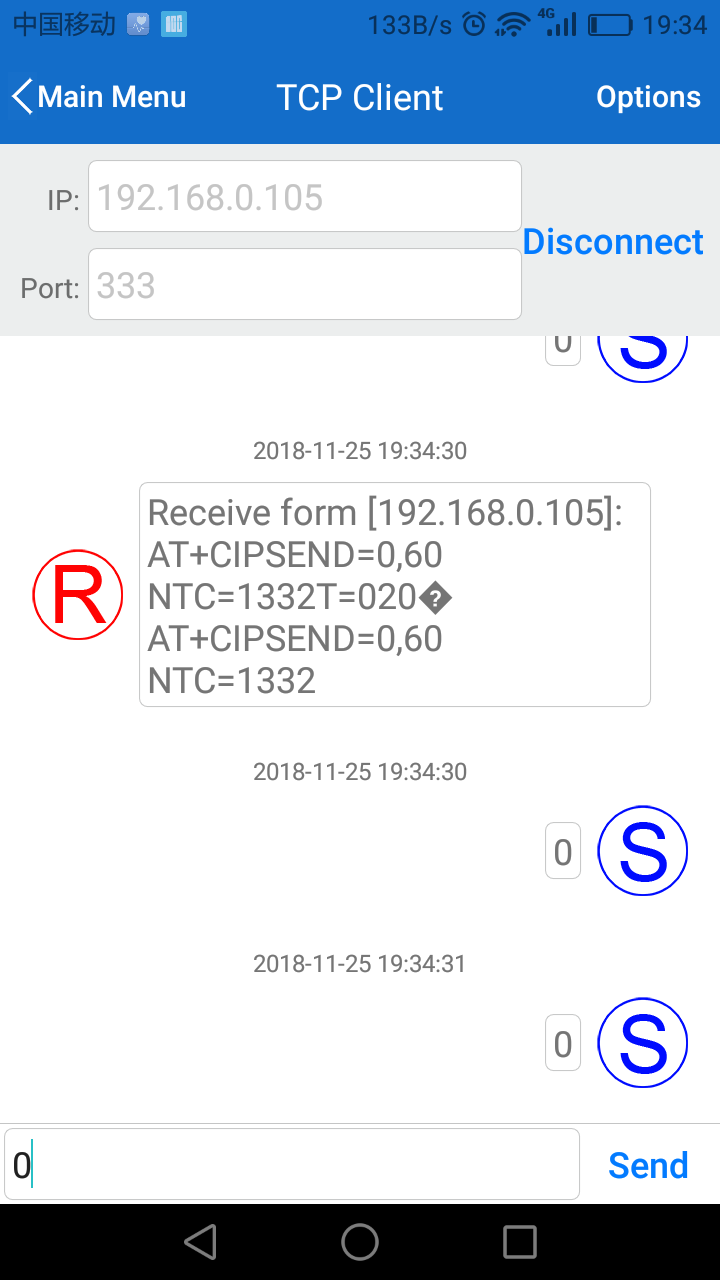This screenshot has width=720, height=1280.
Task: Select the TCP Client title
Action: pos(360,96)
